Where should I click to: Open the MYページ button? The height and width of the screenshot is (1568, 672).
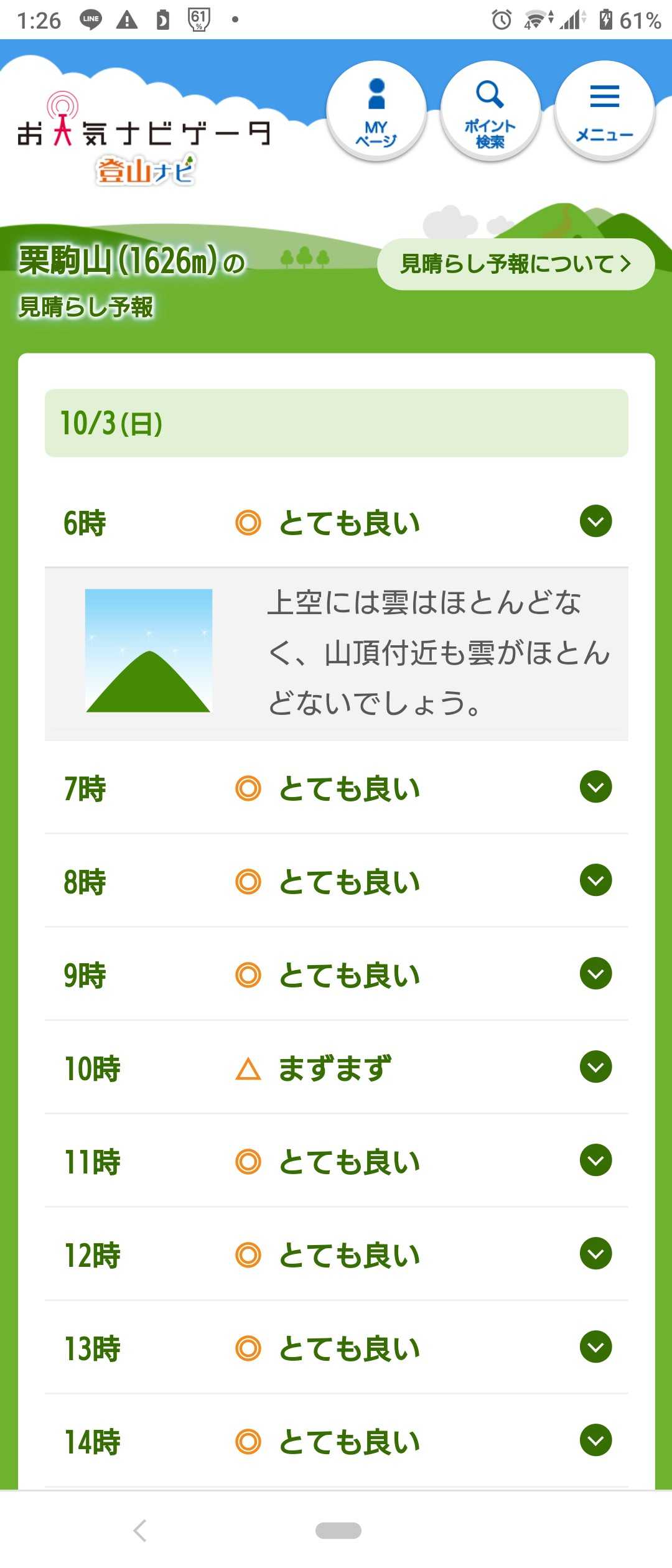click(x=376, y=111)
